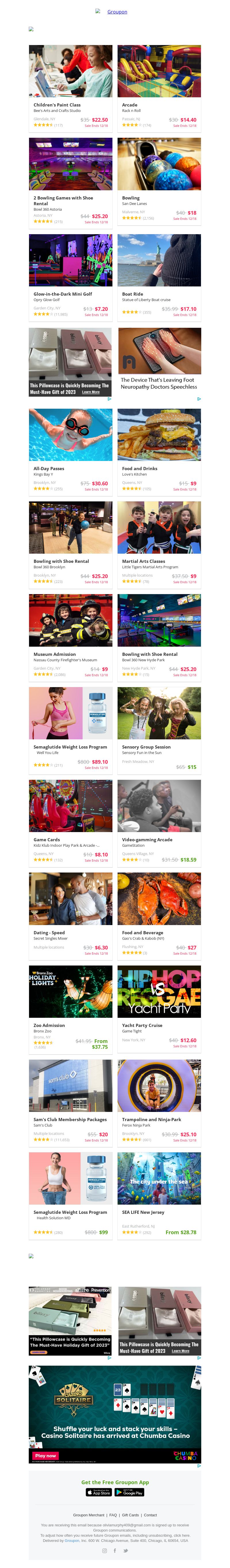Open the Museum Admission deal card
230x1568 pixels.
click(x=70, y=636)
